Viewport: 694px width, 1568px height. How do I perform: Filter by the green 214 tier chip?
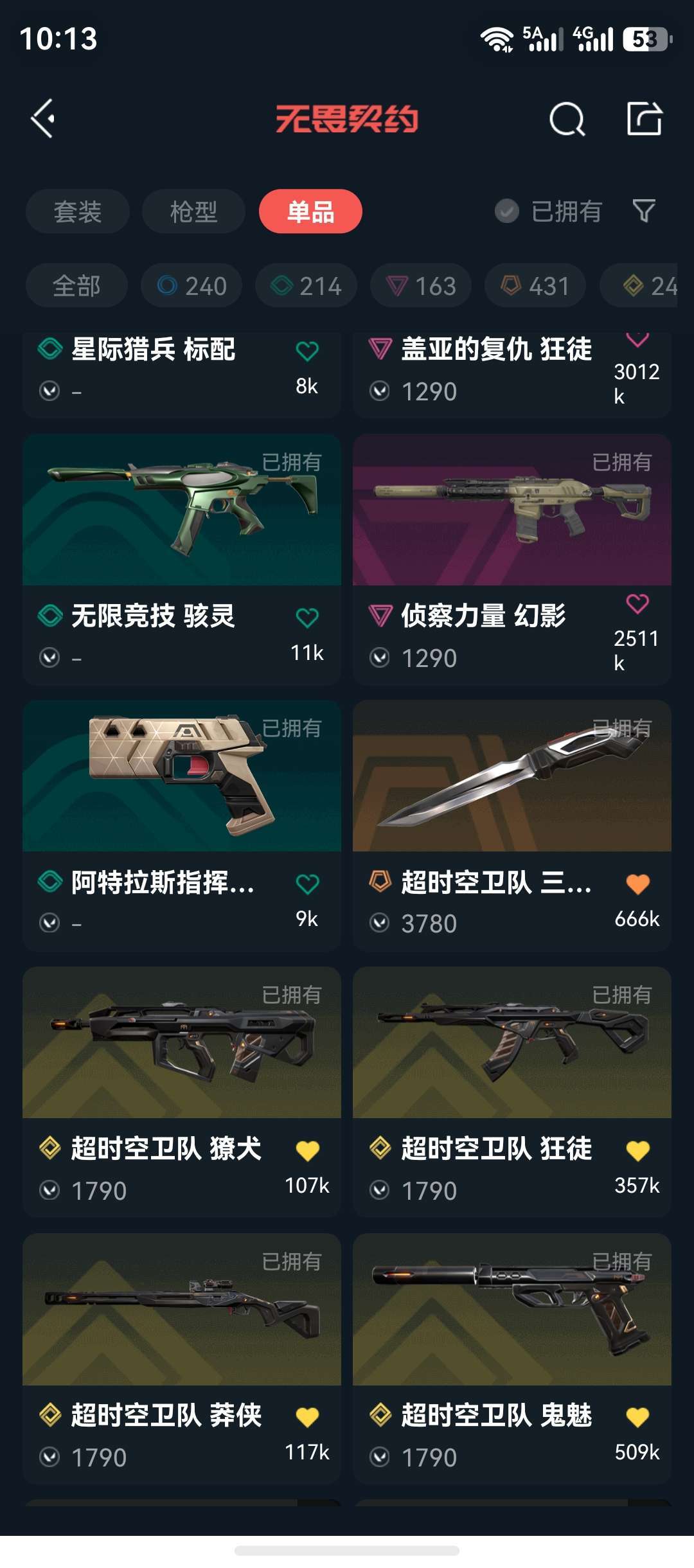pos(306,285)
